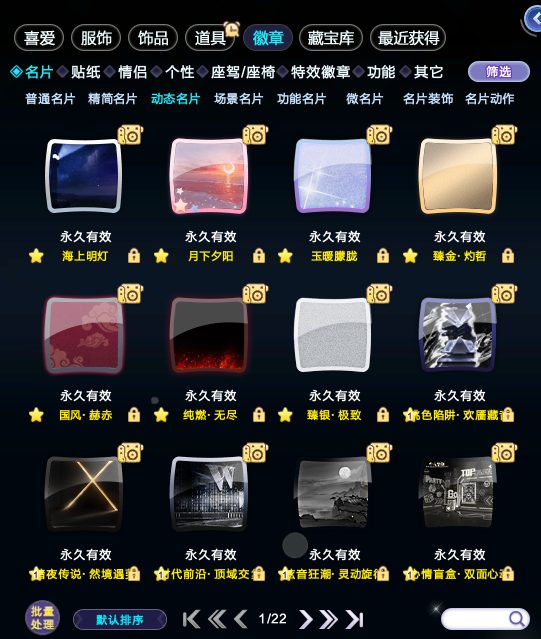Open 批量处理 batch processing
The height and width of the screenshot is (639, 541).
tap(42, 618)
